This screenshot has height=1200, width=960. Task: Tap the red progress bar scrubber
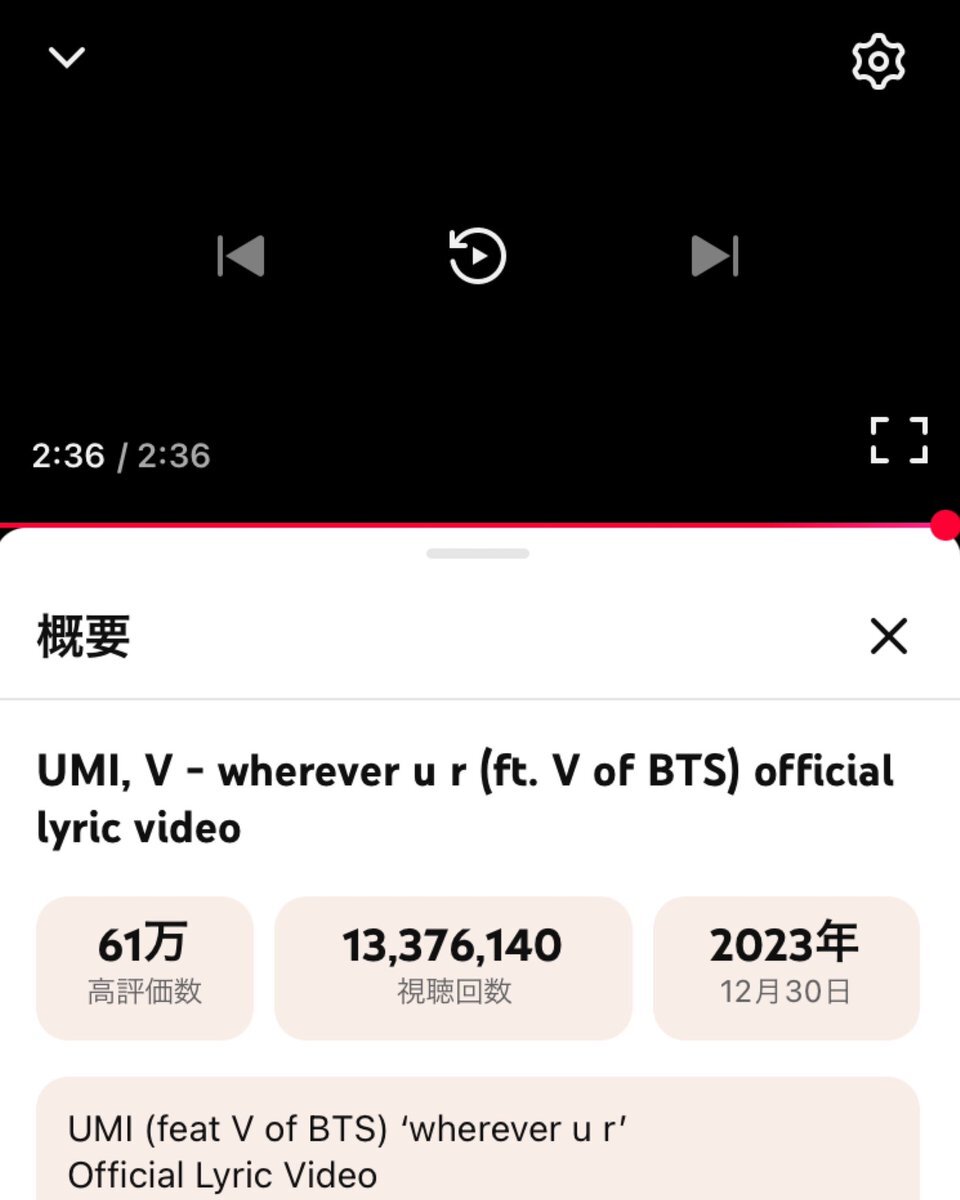944,525
